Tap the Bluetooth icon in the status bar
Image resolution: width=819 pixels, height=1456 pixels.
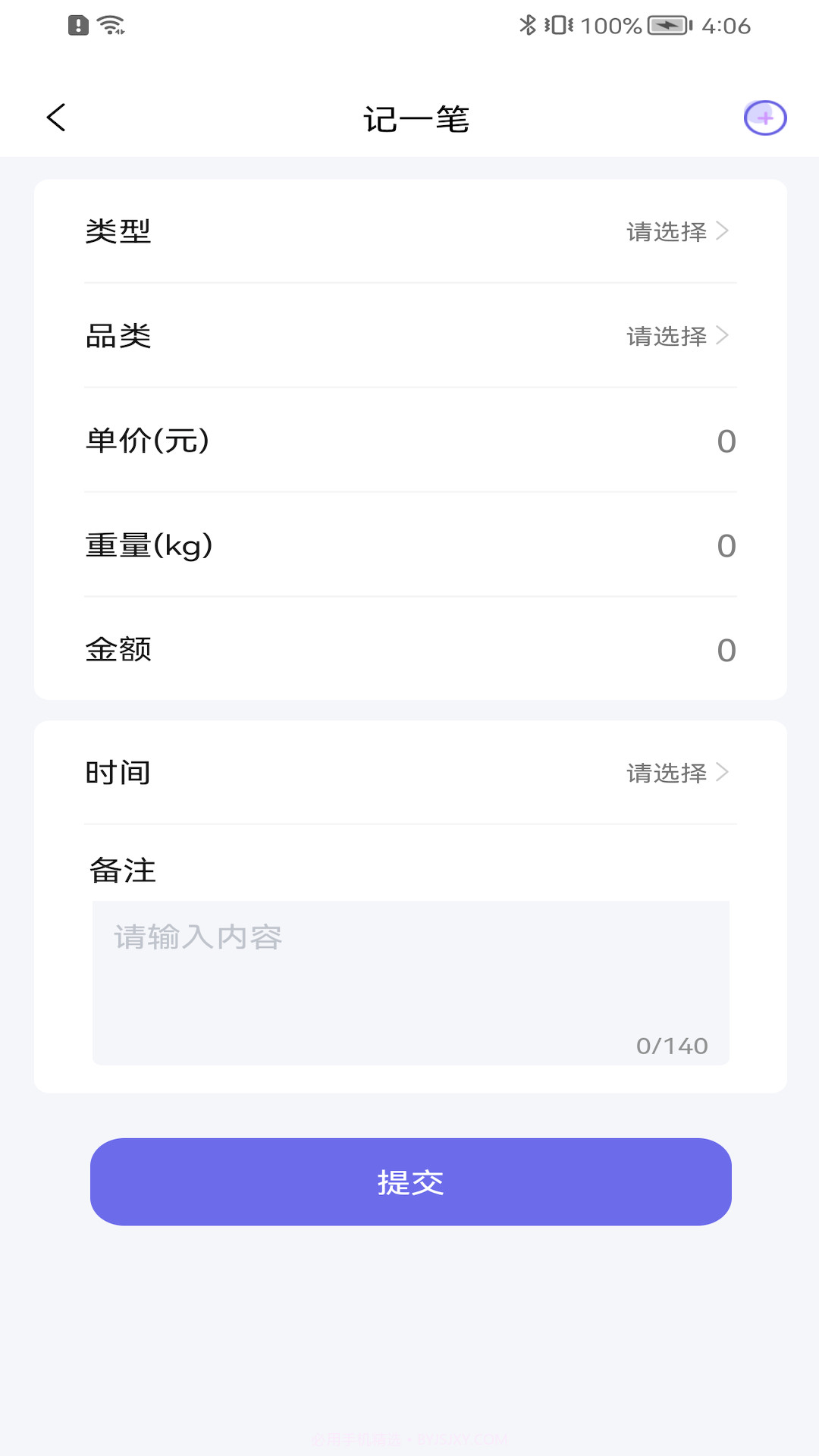coord(529,24)
